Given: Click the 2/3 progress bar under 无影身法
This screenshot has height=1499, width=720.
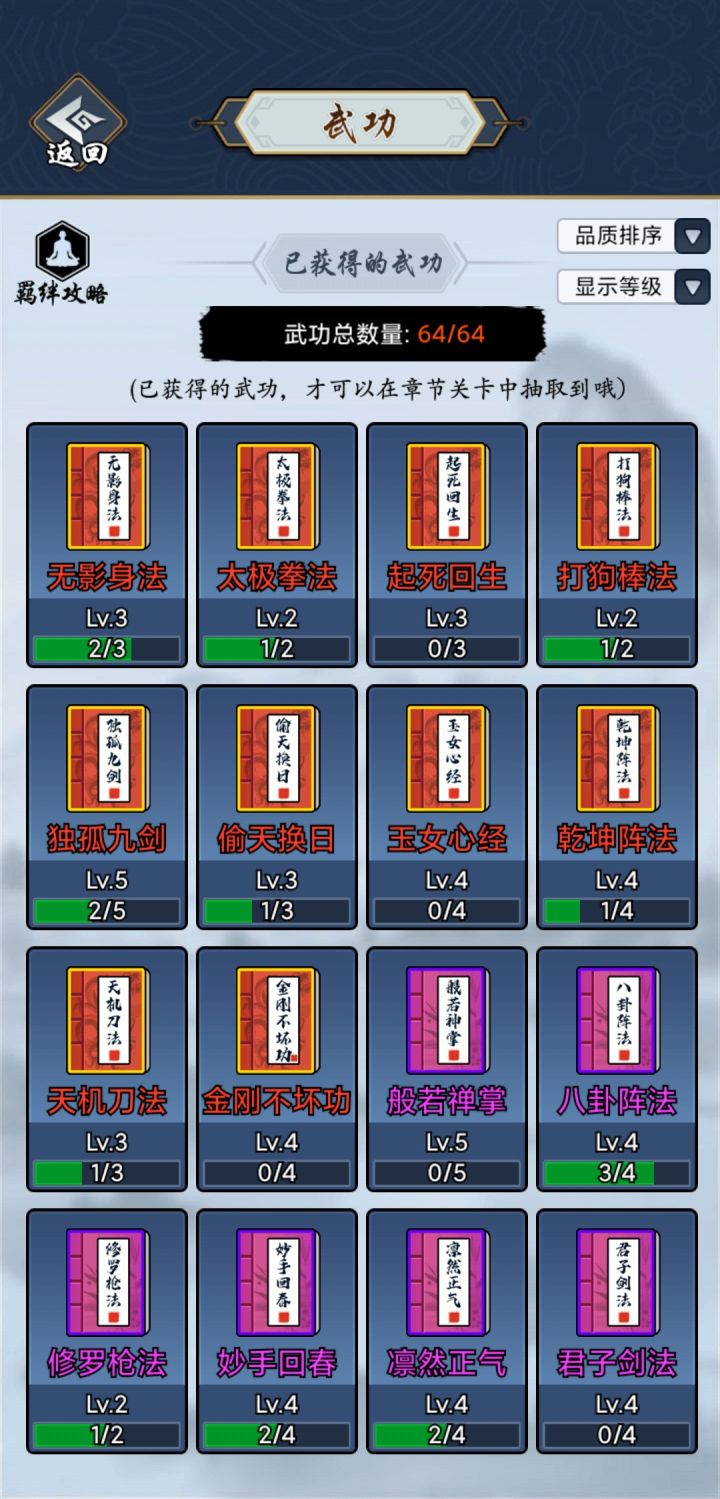Looking at the screenshot, I should tap(103, 648).
